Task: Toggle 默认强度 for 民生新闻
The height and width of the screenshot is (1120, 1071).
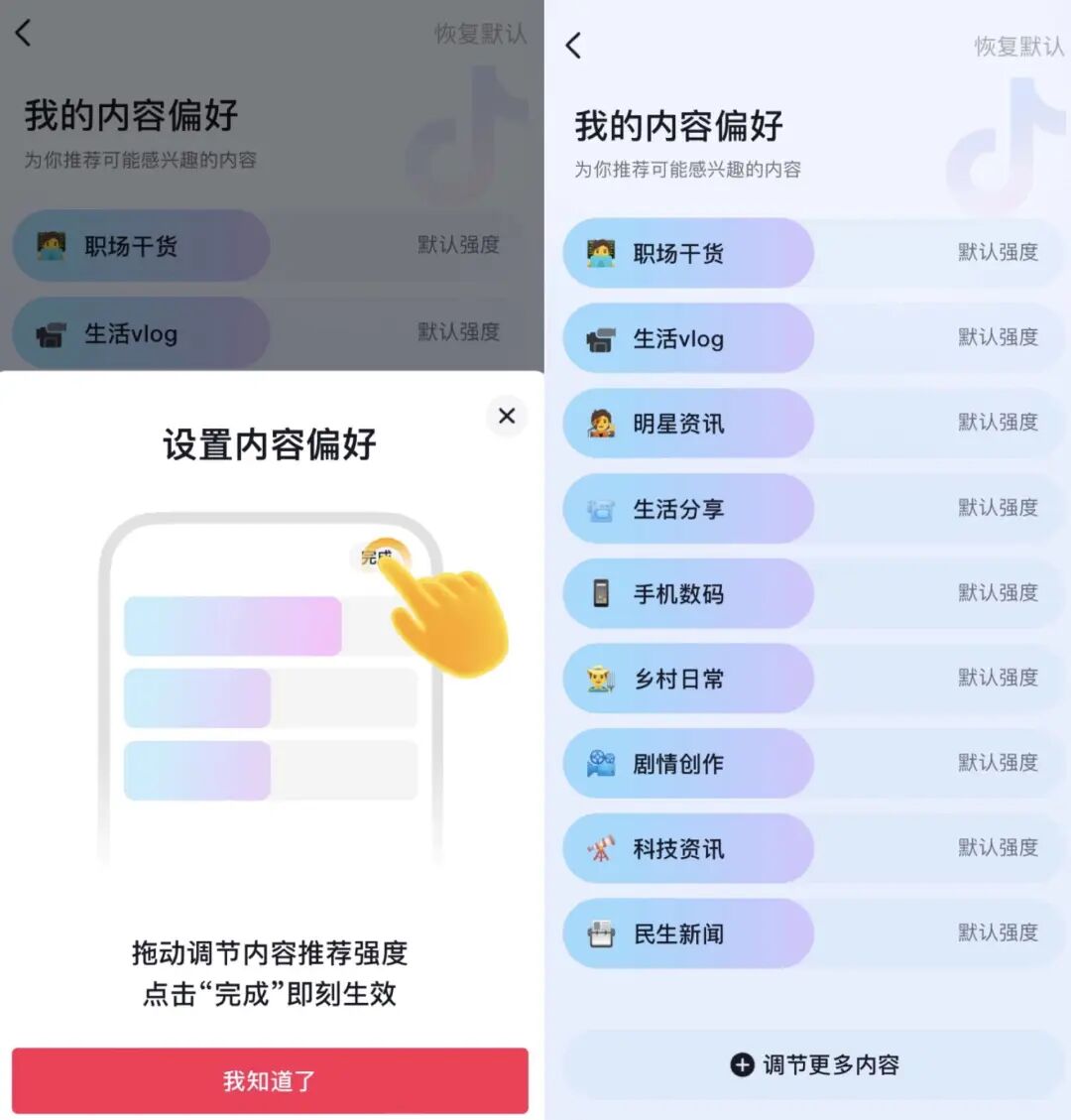Action: [x=998, y=933]
